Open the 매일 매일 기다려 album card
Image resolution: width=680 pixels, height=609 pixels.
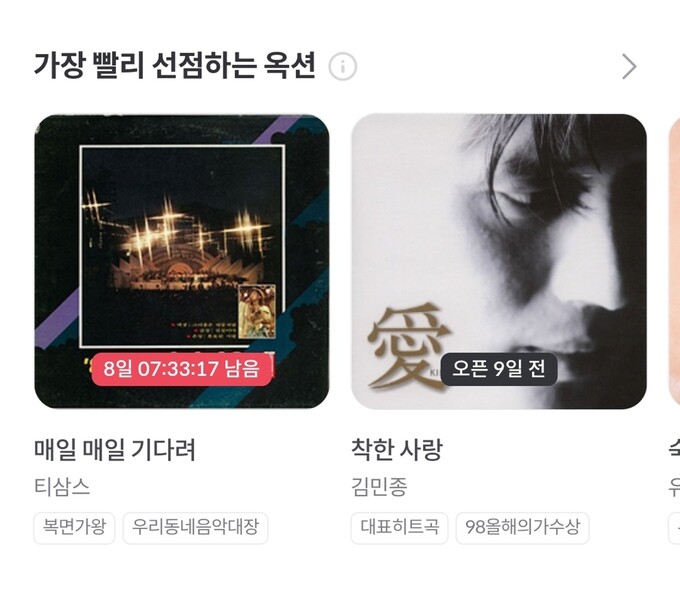point(182,262)
